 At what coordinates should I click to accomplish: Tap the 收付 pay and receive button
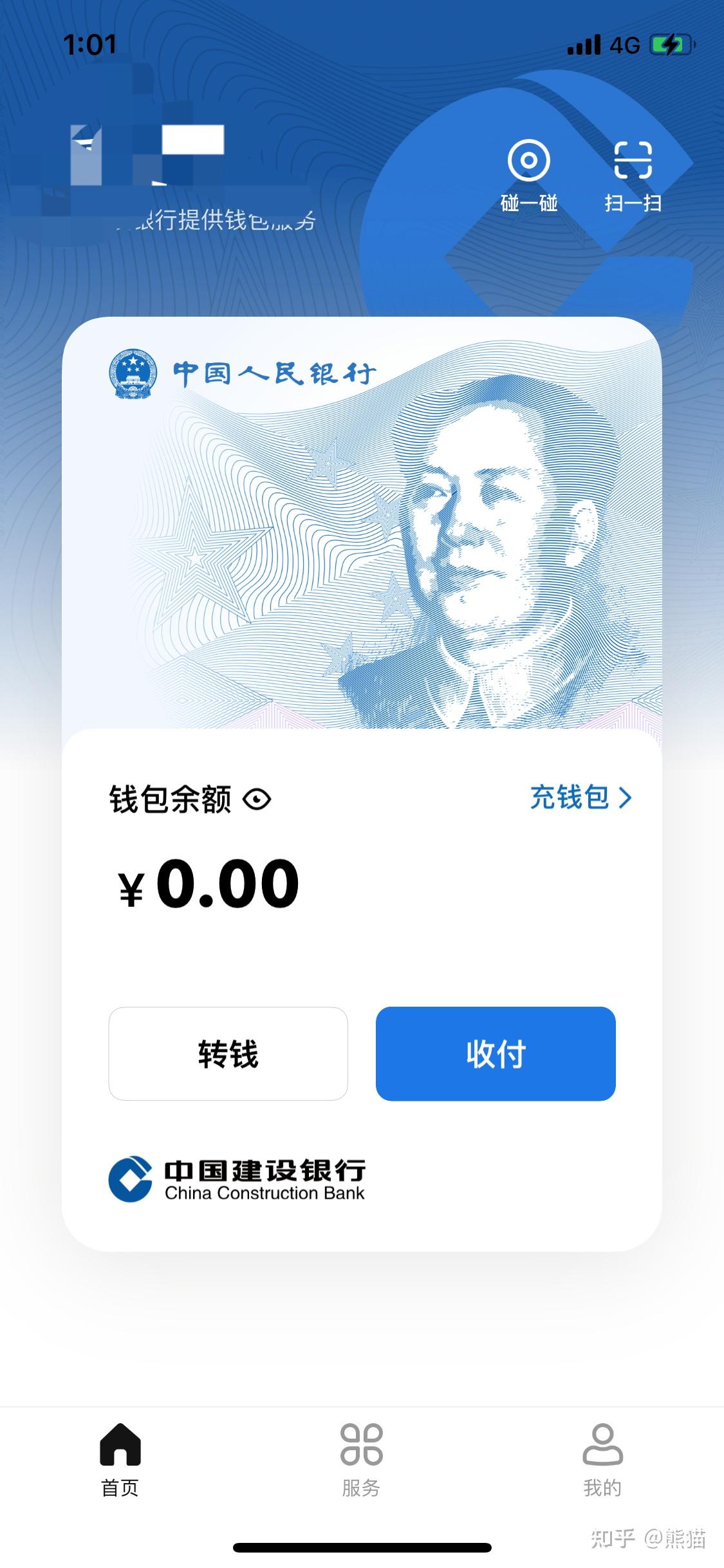(x=496, y=1054)
